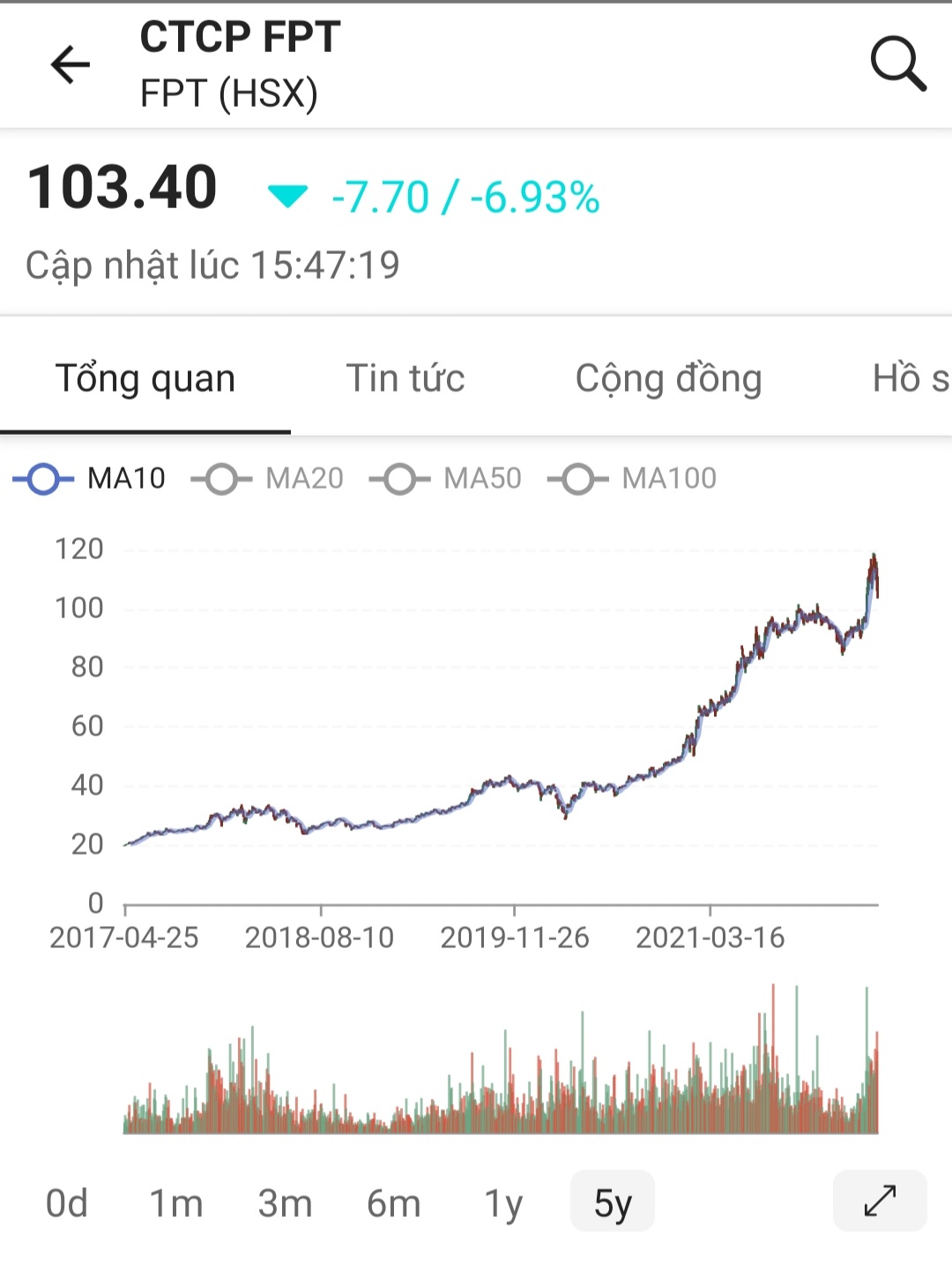Choose the 3m time range
Image resolution: width=952 pixels, height=1262 pixels.
click(285, 1203)
